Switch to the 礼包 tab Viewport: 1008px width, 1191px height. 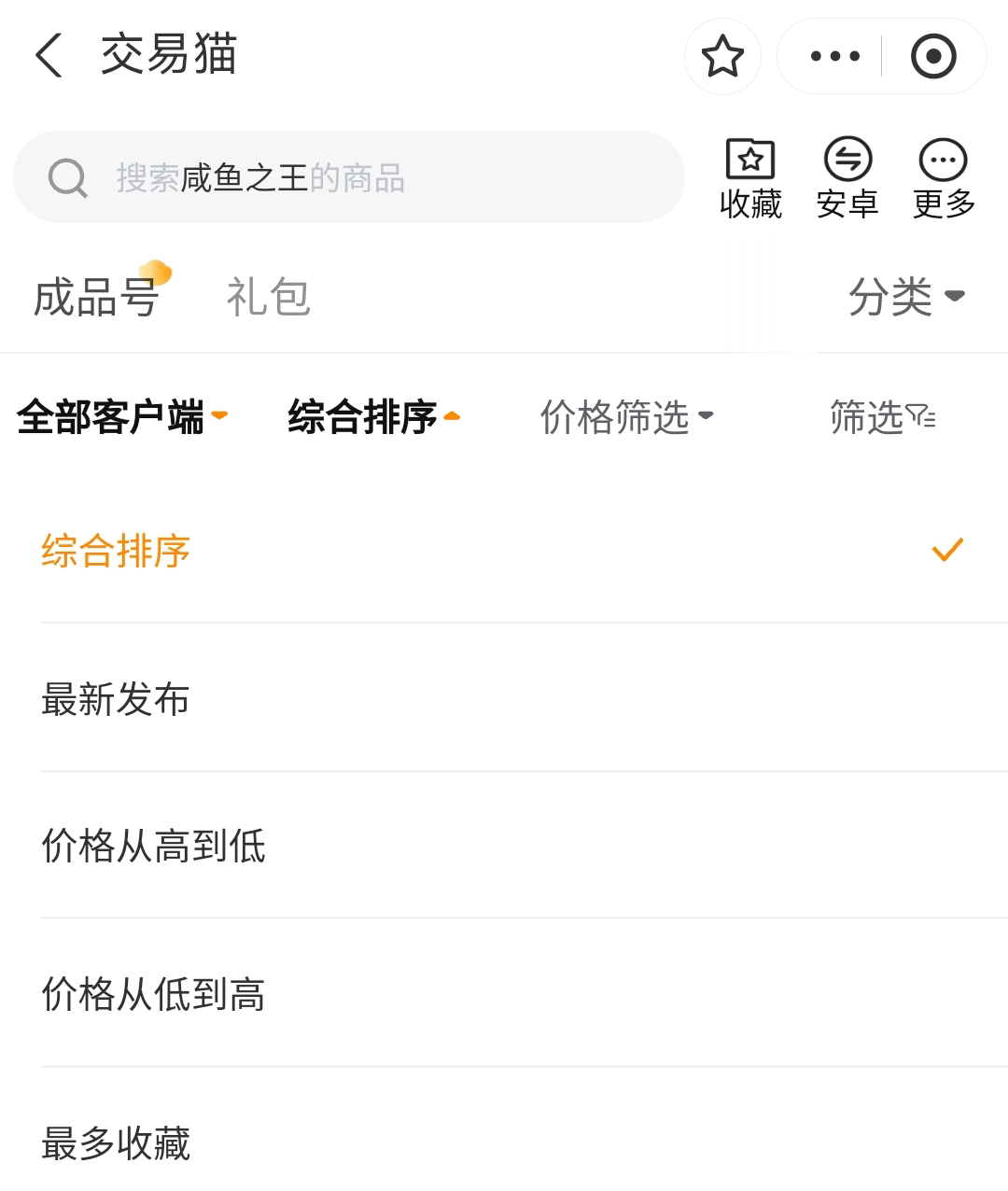coord(268,297)
